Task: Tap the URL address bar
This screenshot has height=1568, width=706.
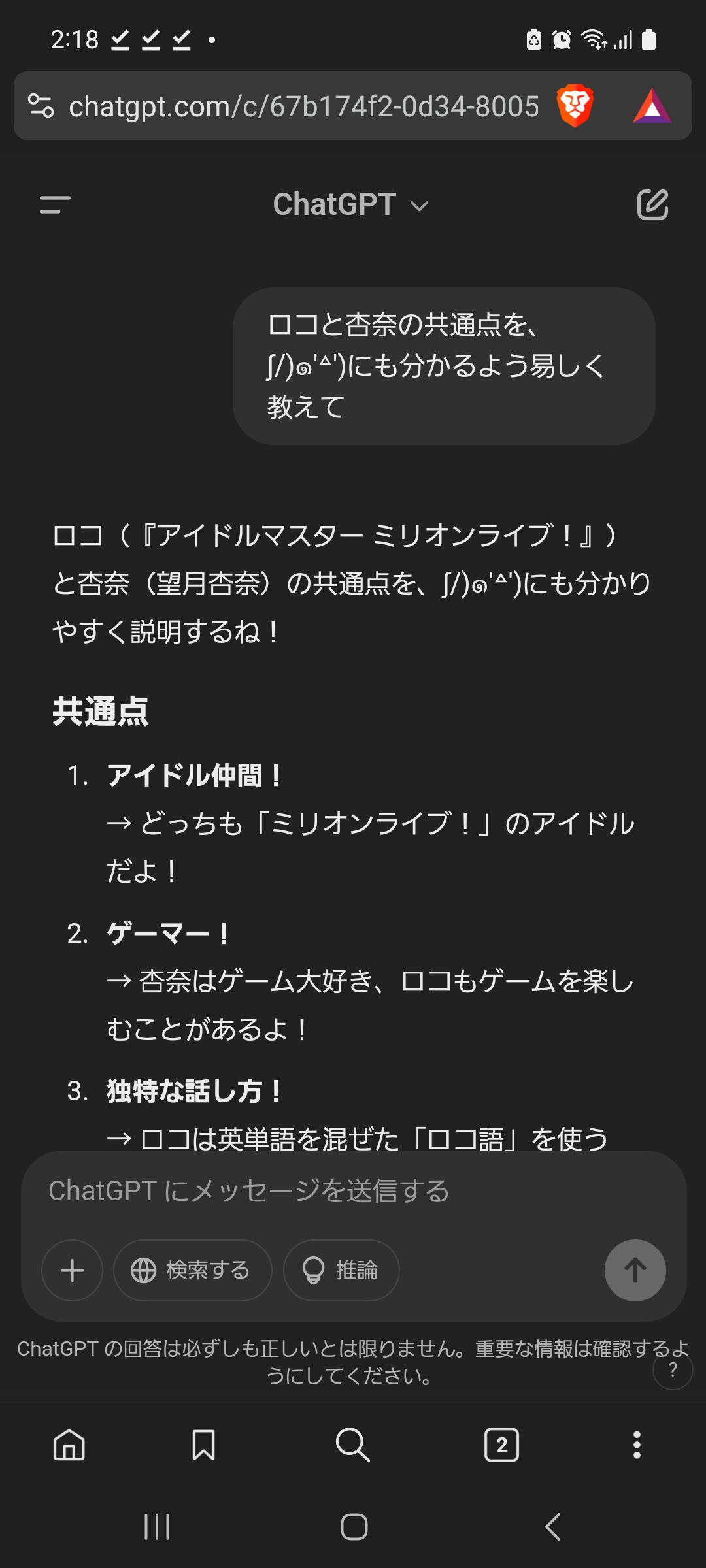Action: [304, 106]
